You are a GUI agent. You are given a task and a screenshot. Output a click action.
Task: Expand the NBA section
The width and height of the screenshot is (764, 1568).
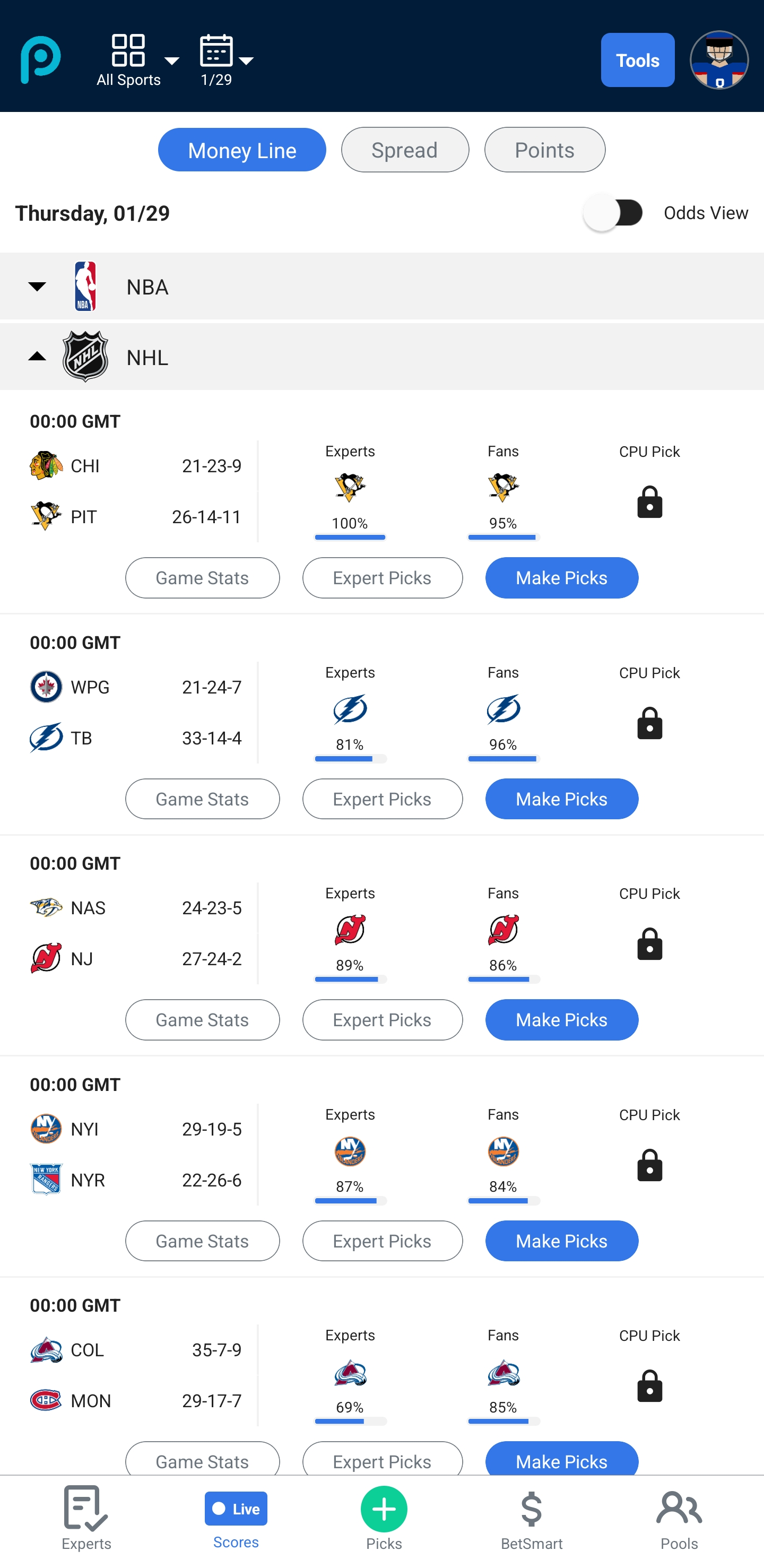[x=37, y=286]
